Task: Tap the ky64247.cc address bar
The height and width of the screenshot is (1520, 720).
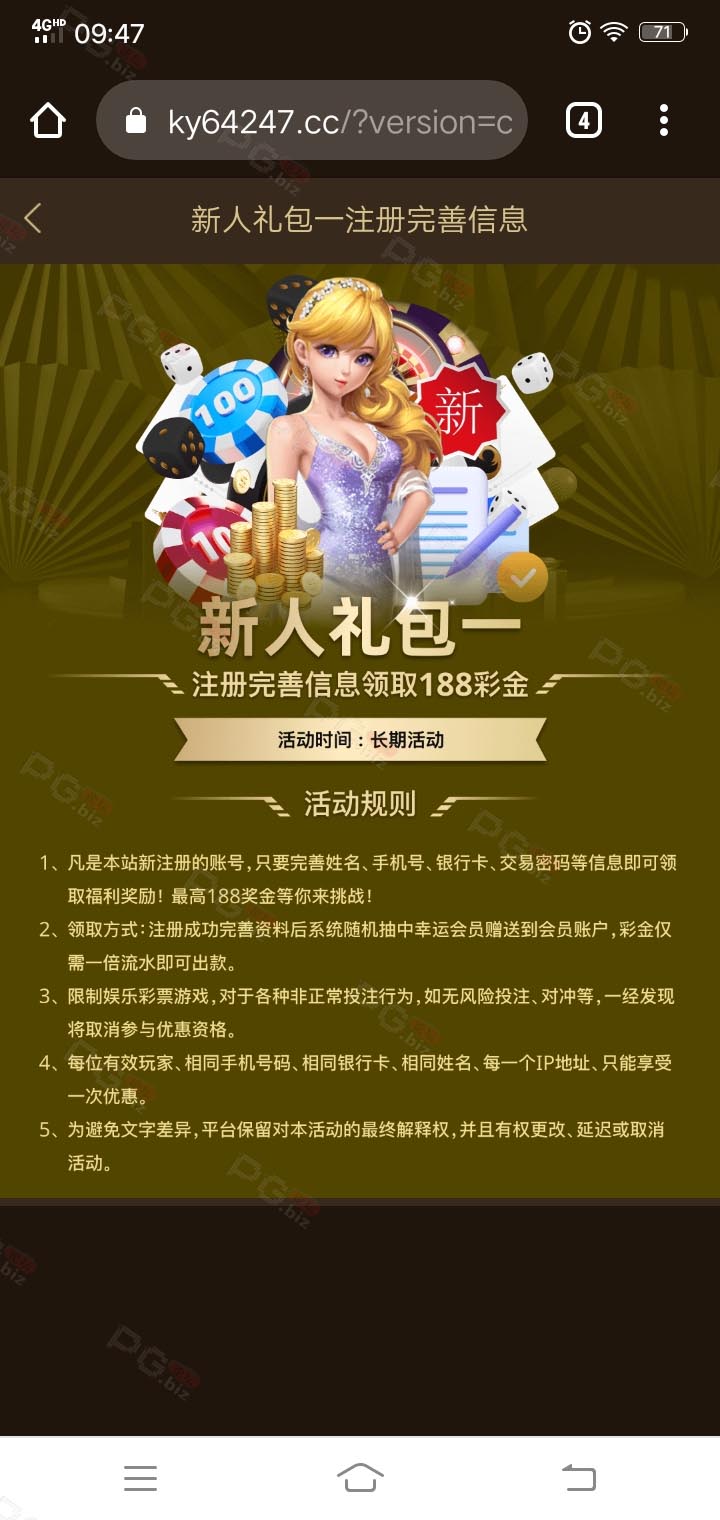Action: tap(312, 121)
